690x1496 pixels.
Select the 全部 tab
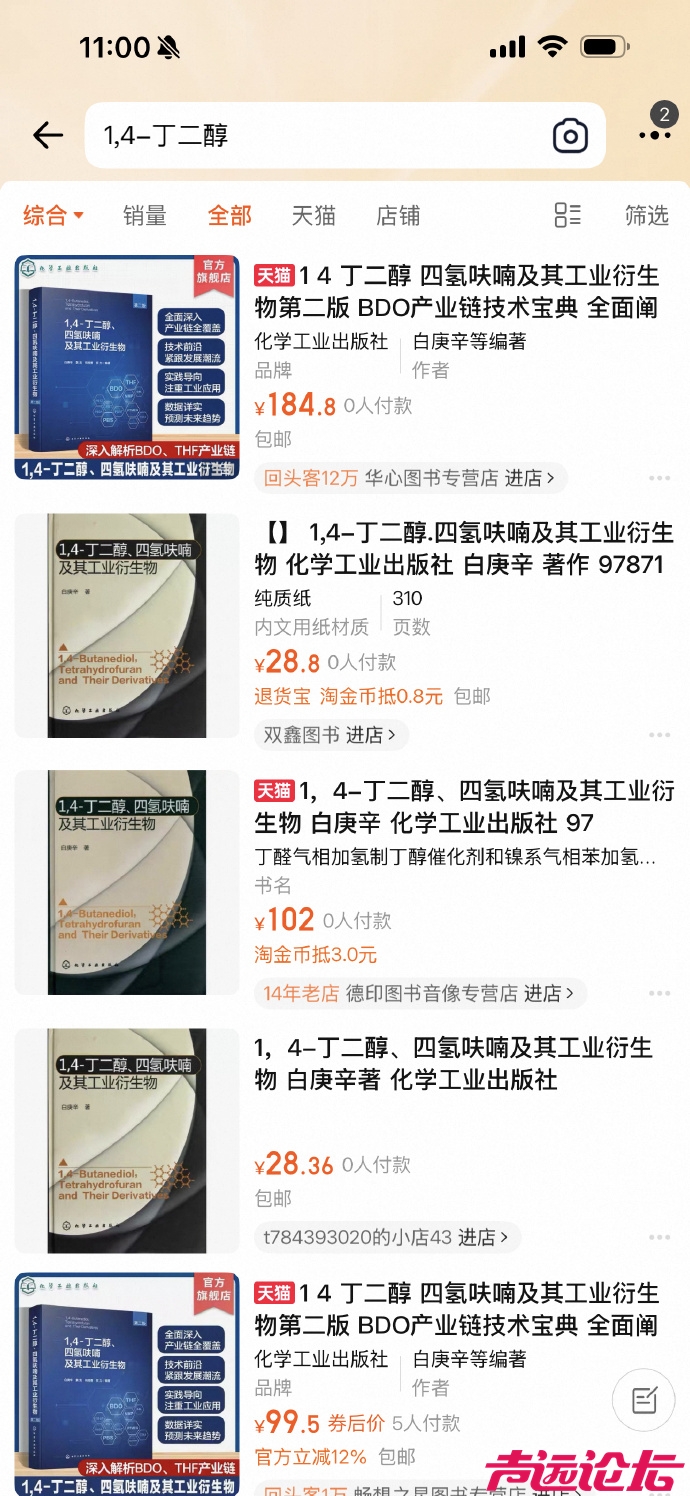[229, 215]
